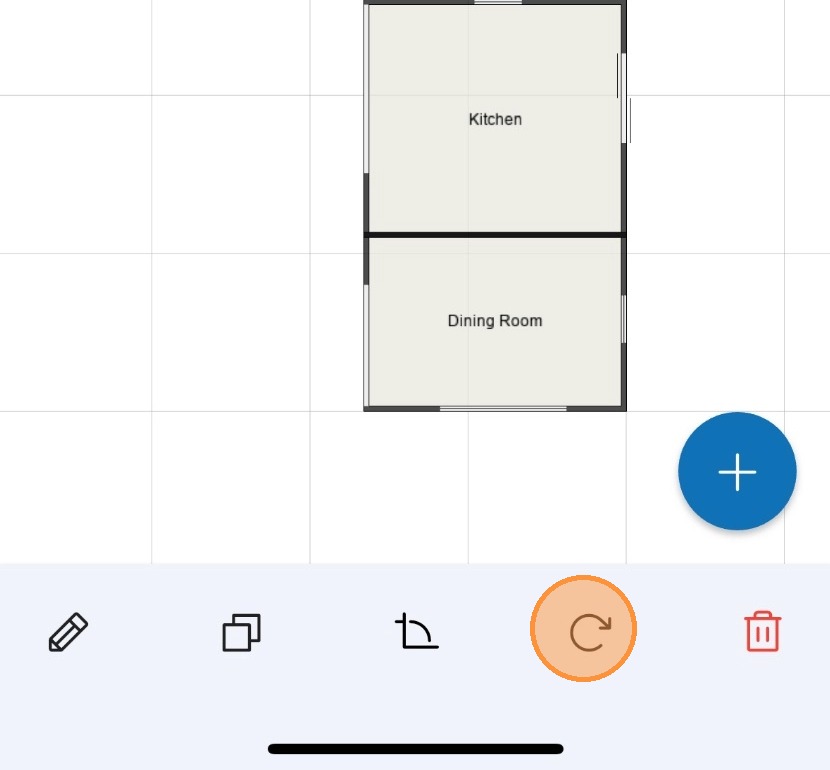Open the angle/corner tool

416,633
